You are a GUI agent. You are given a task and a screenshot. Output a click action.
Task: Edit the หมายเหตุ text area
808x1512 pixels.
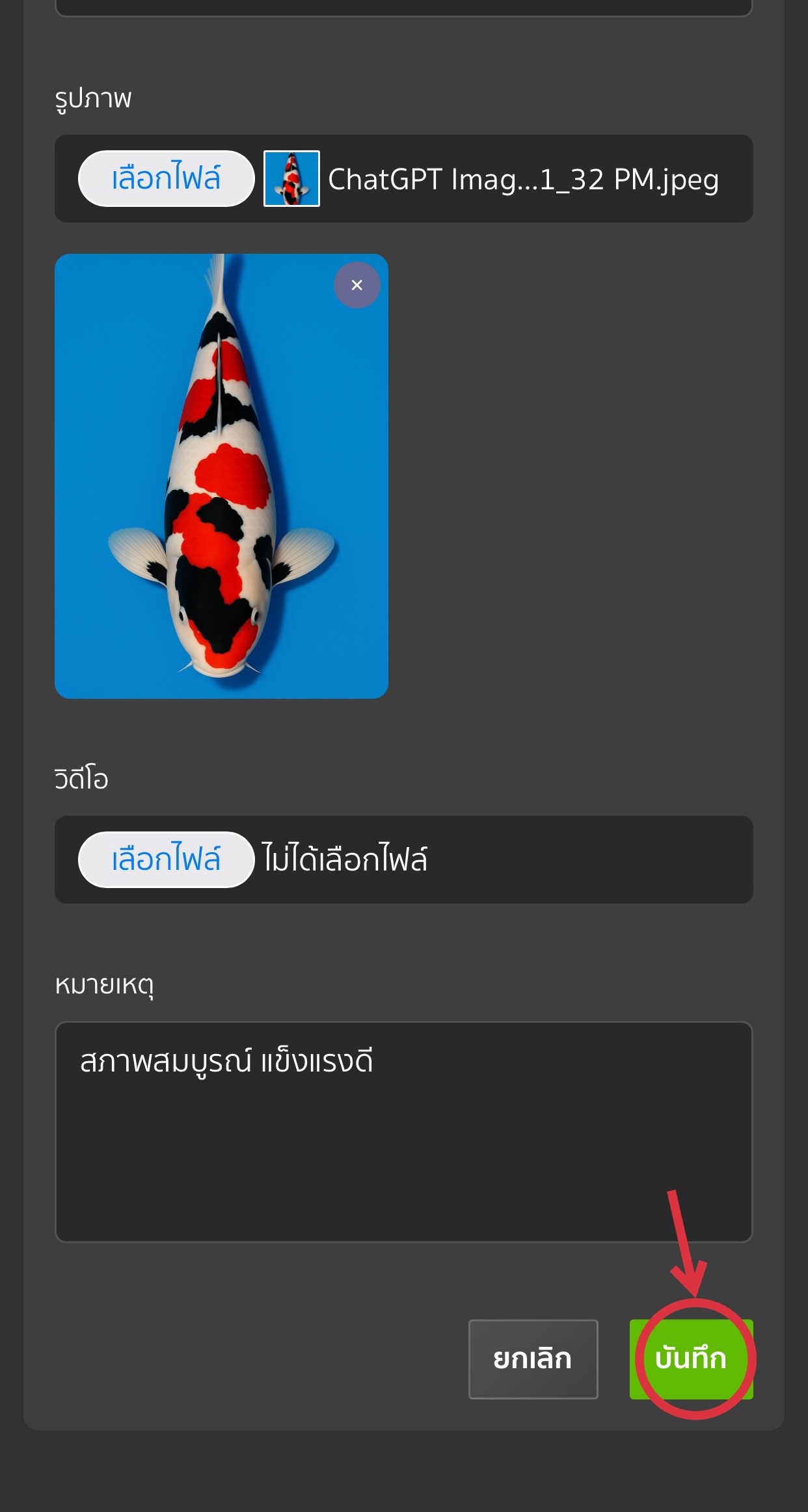coord(403,1132)
